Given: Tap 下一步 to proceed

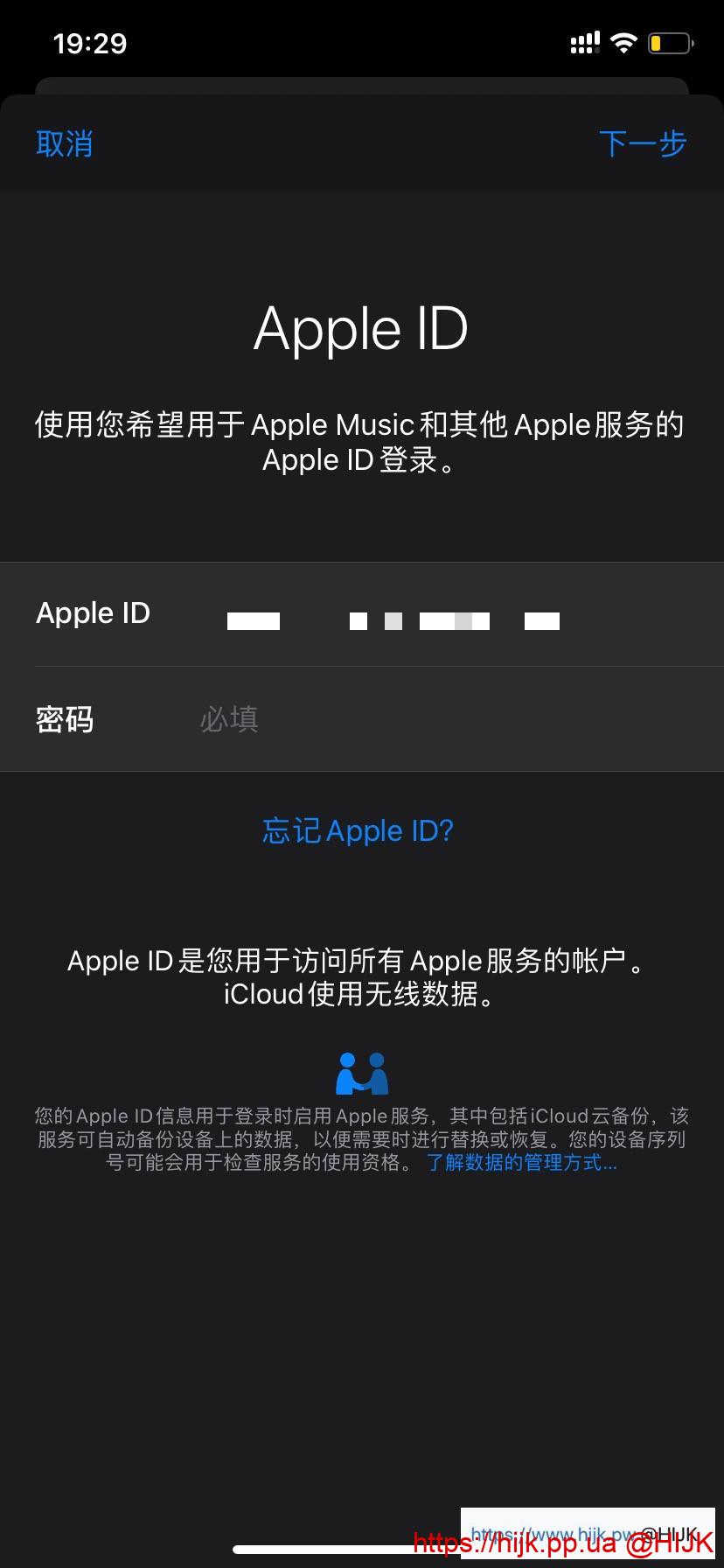Looking at the screenshot, I should point(643,143).
